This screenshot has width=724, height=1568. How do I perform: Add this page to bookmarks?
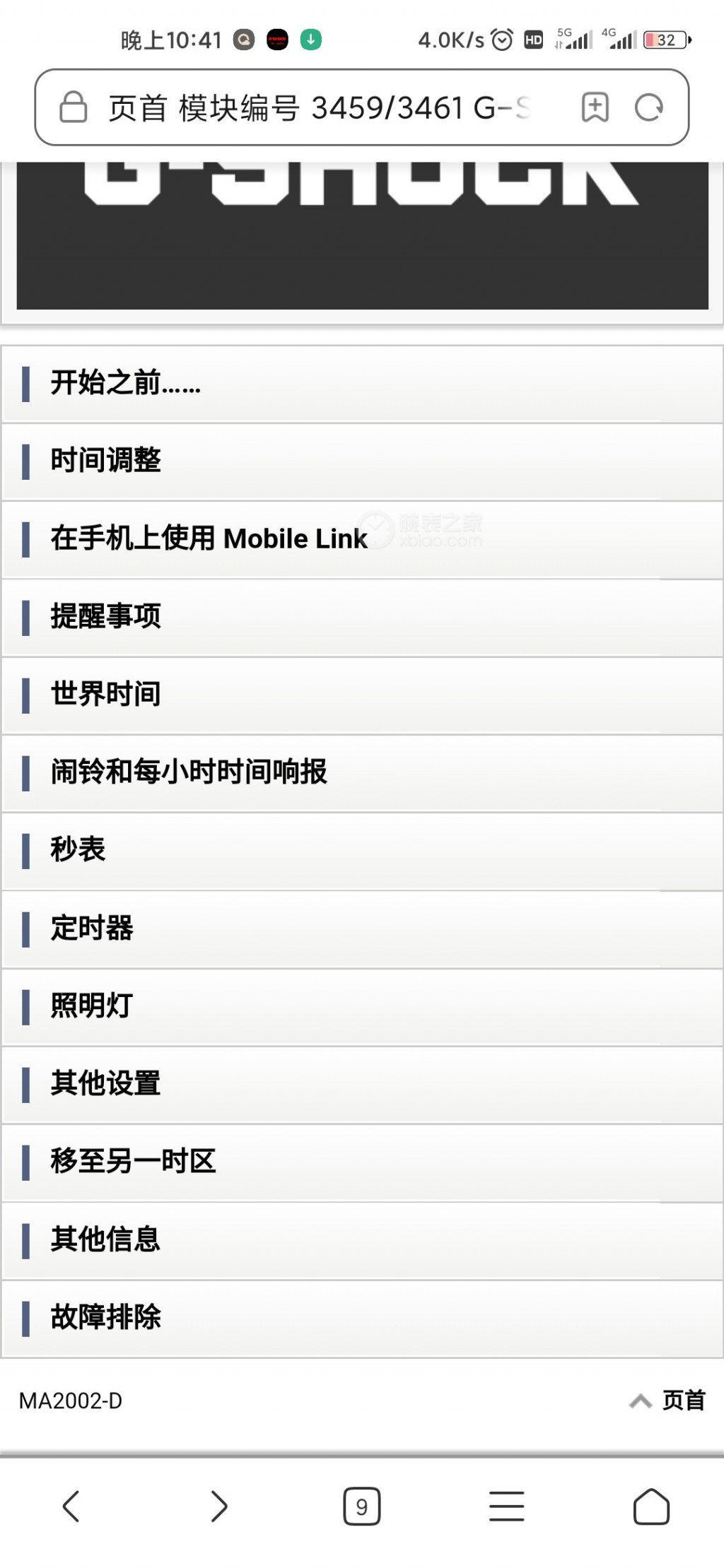[x=595, y=107]
